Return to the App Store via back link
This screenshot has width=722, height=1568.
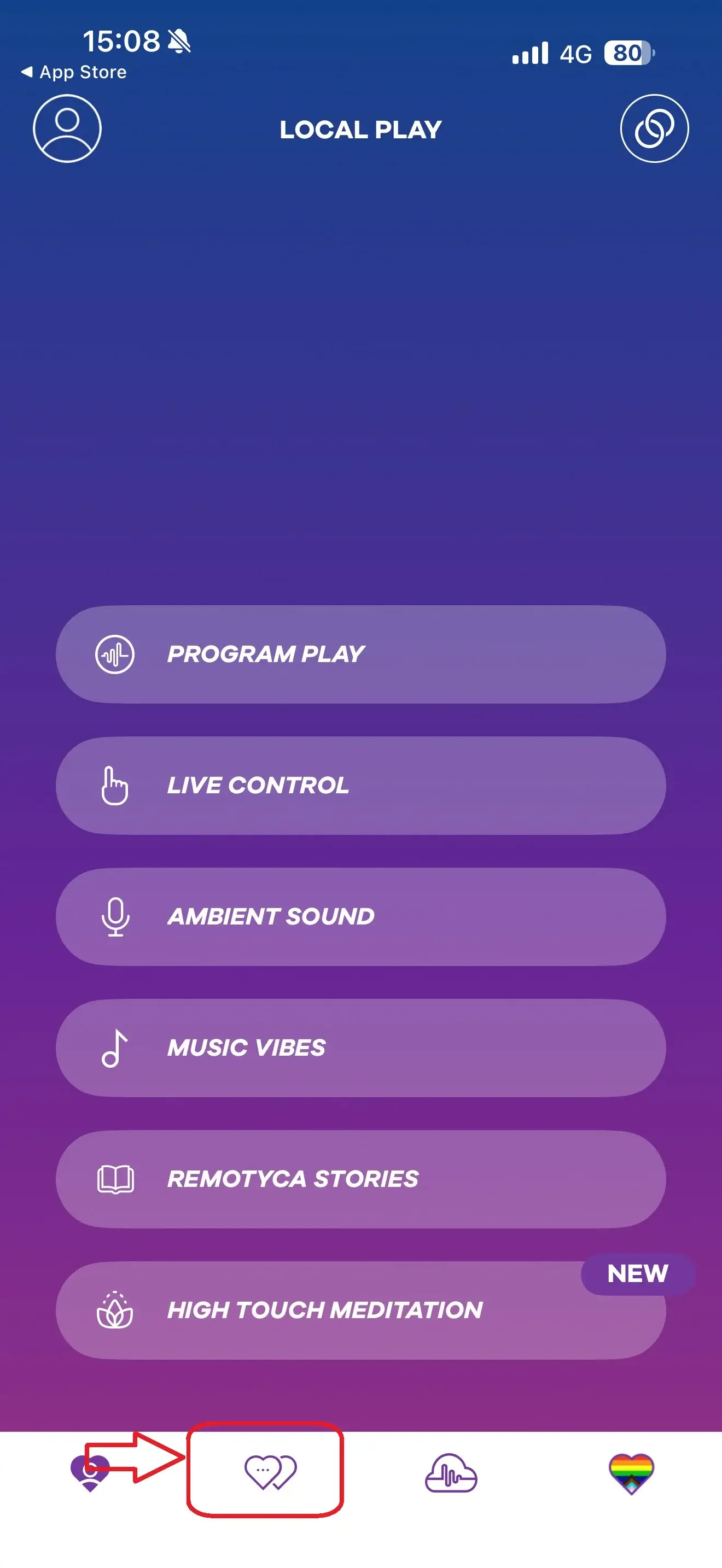[x=74, y=72]
